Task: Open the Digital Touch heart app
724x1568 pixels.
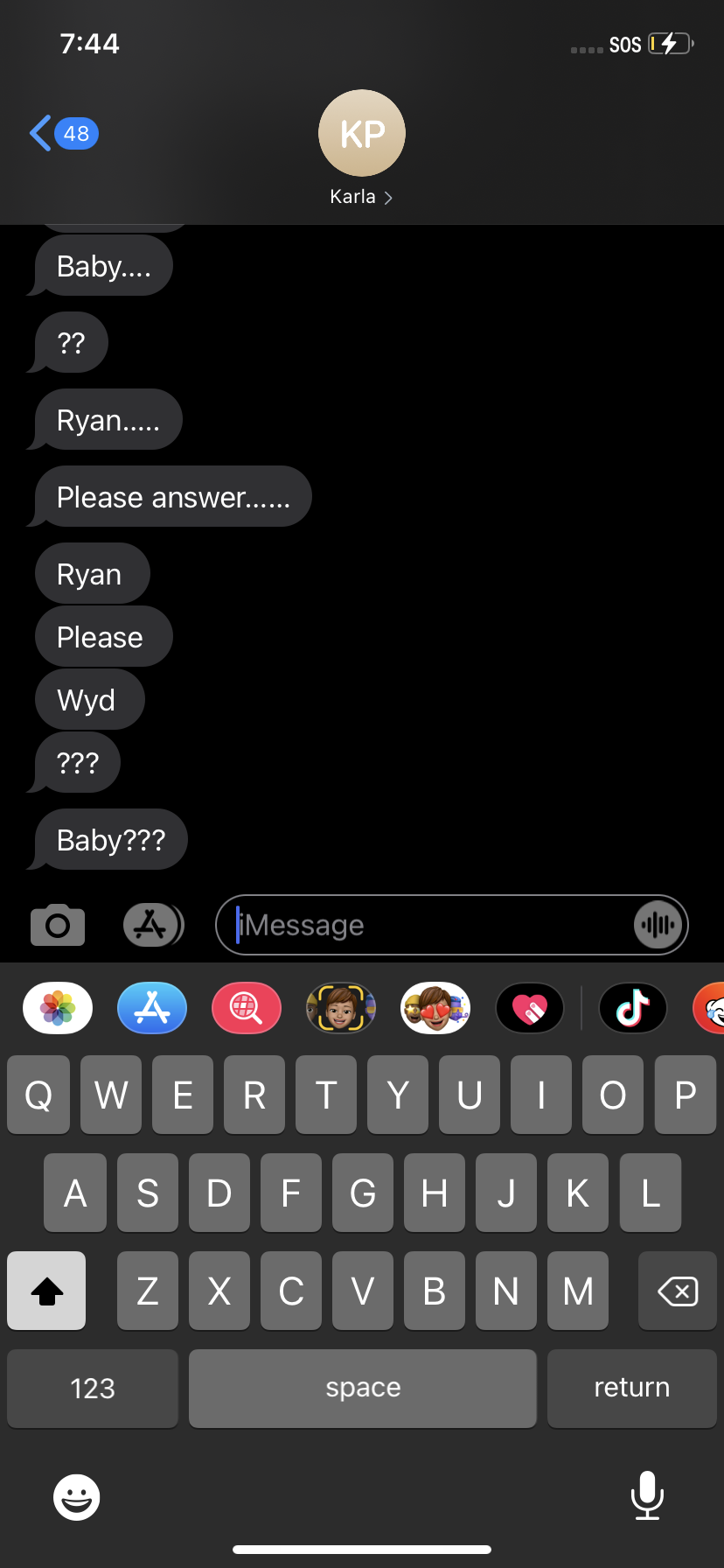Action: point(530,1008)
